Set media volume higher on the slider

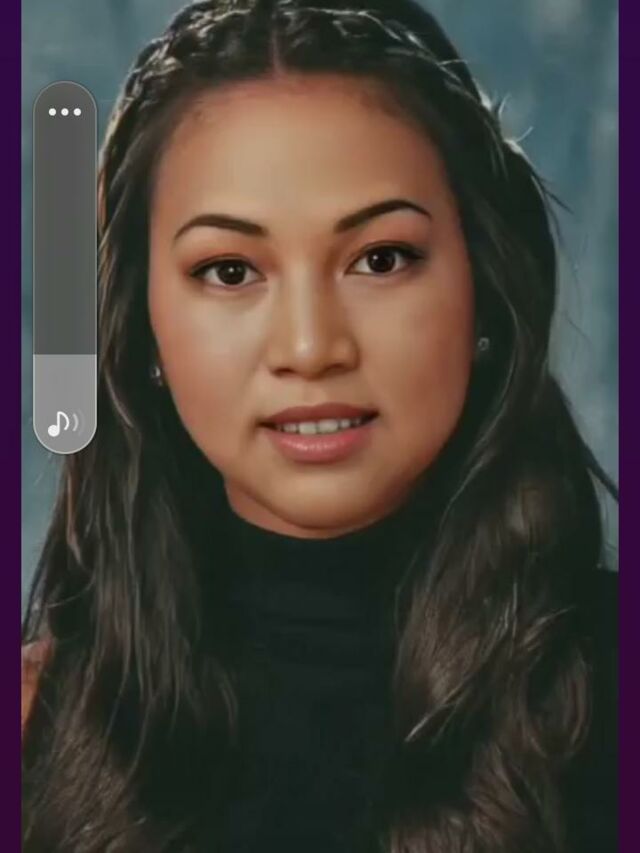[65, 250]
